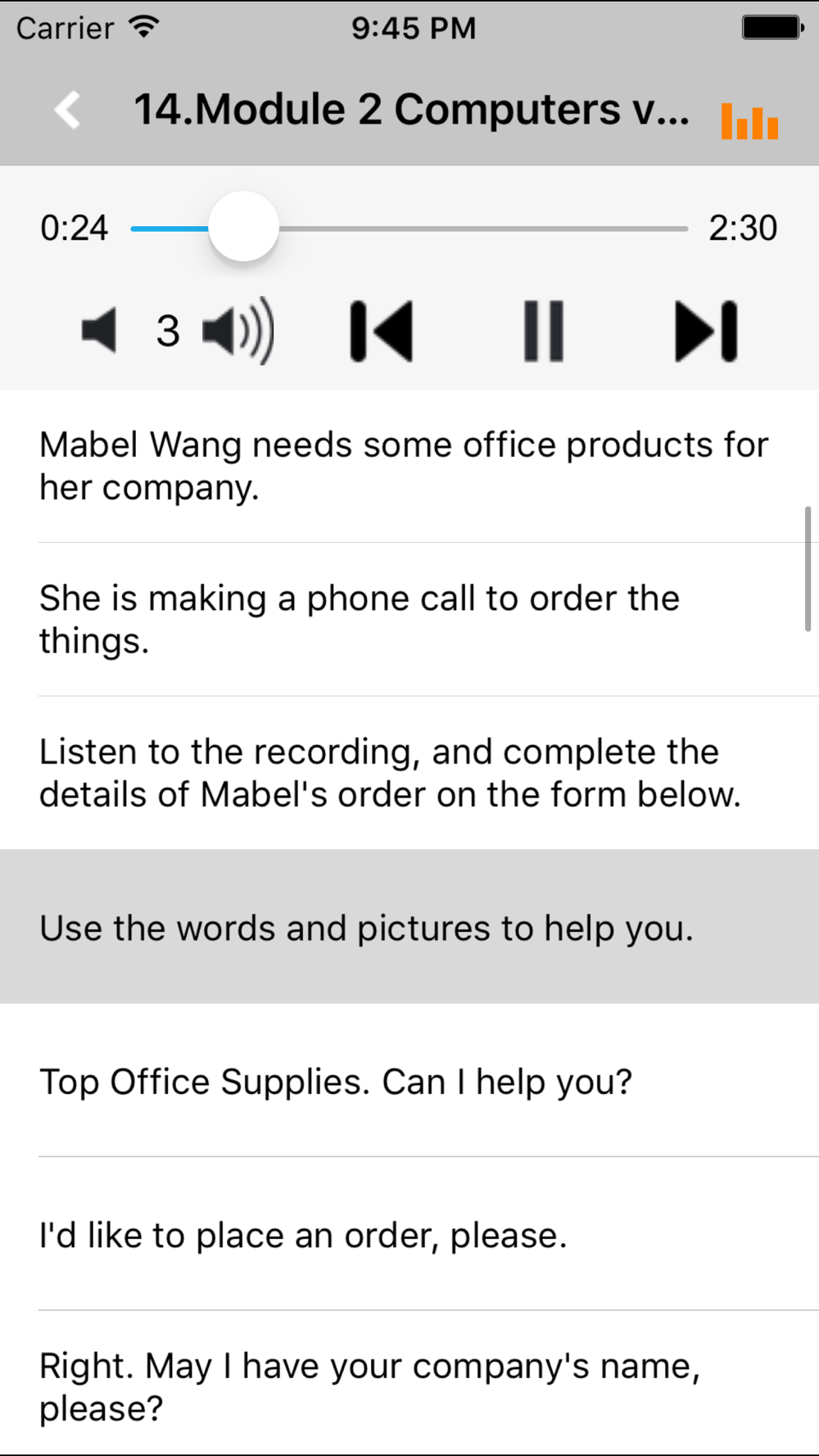Go back using the header arrow

pyautogui.click(x=68, y=111)
